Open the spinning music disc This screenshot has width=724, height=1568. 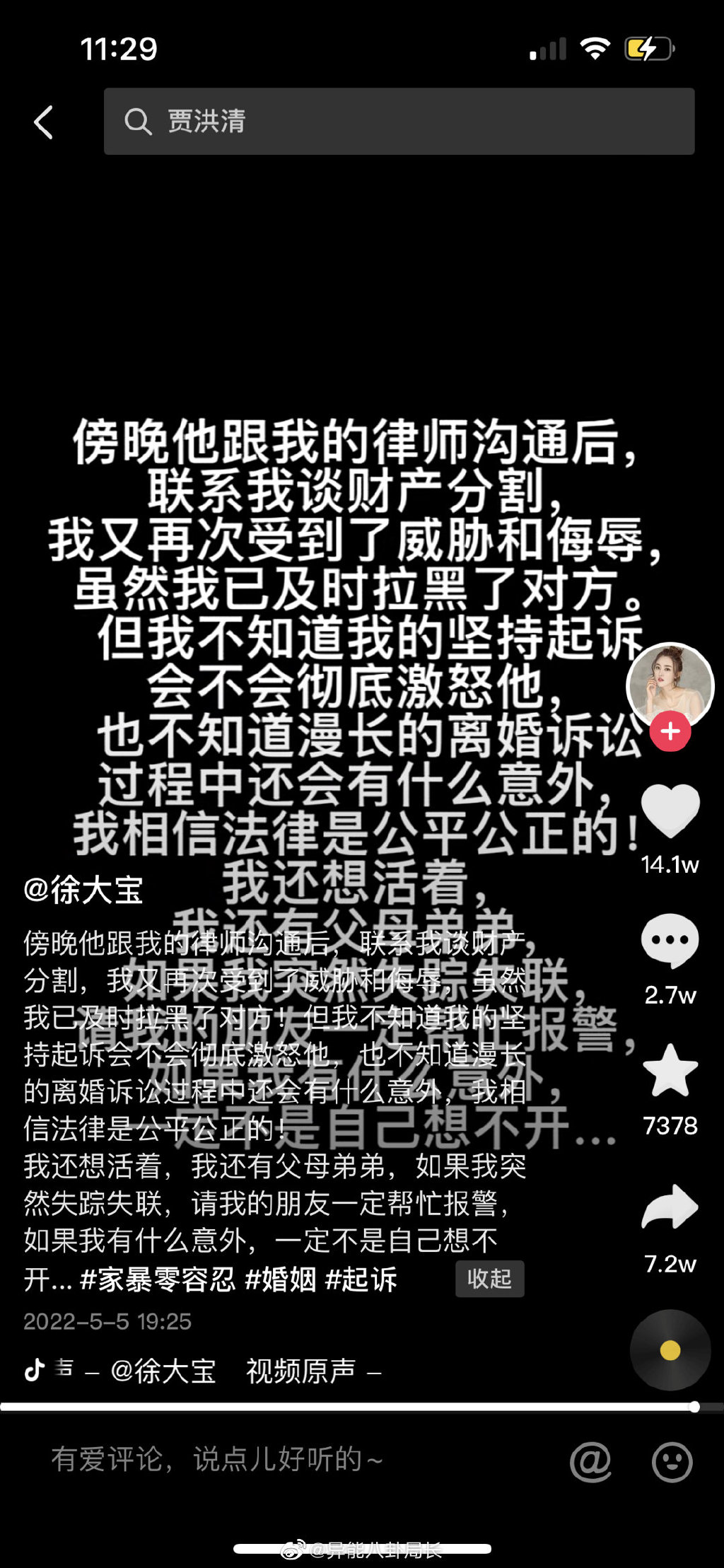click(670, 1350)
